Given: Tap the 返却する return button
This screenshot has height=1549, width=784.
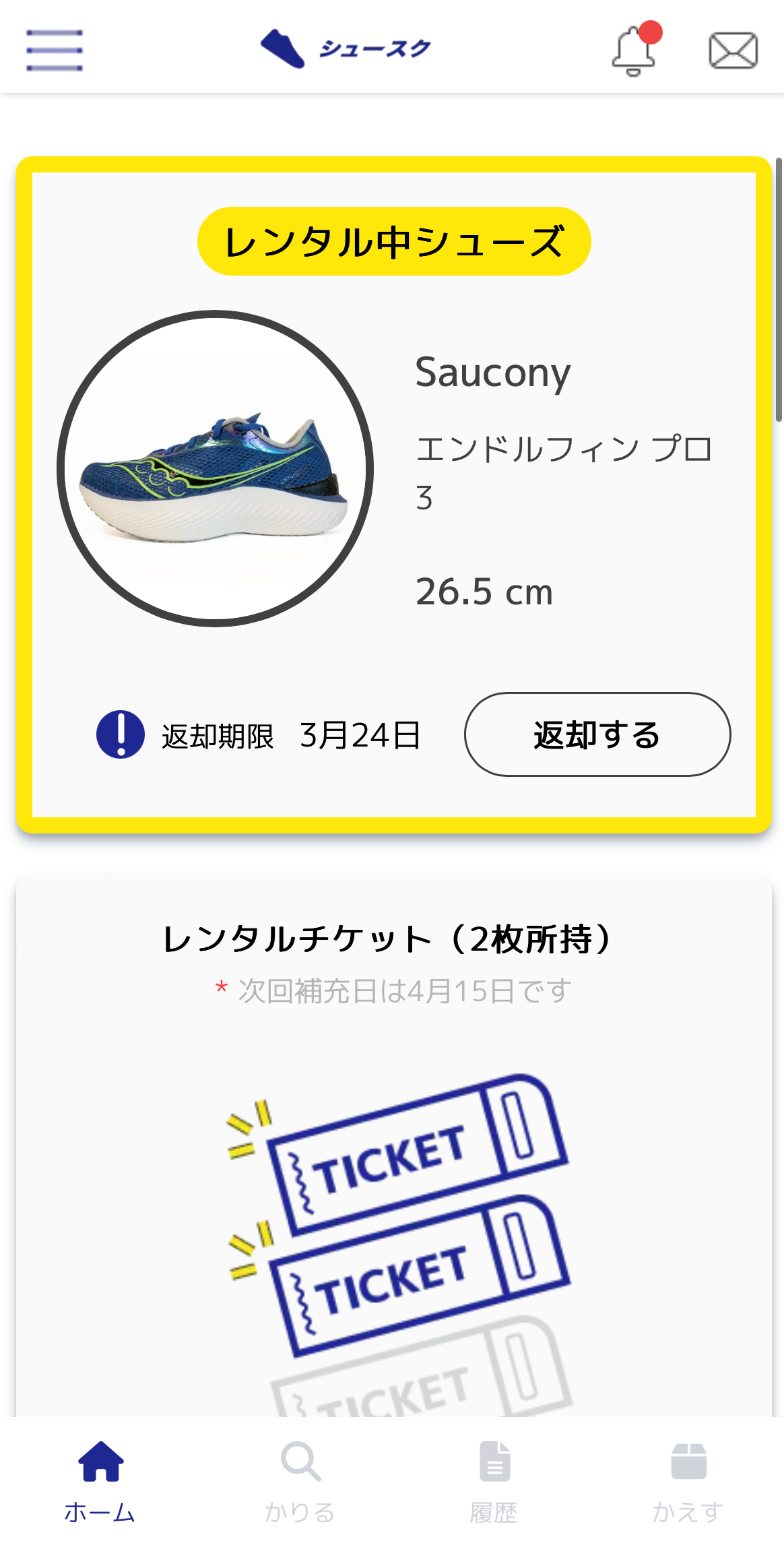Looking at the screenshot, I should click(597, 734).
